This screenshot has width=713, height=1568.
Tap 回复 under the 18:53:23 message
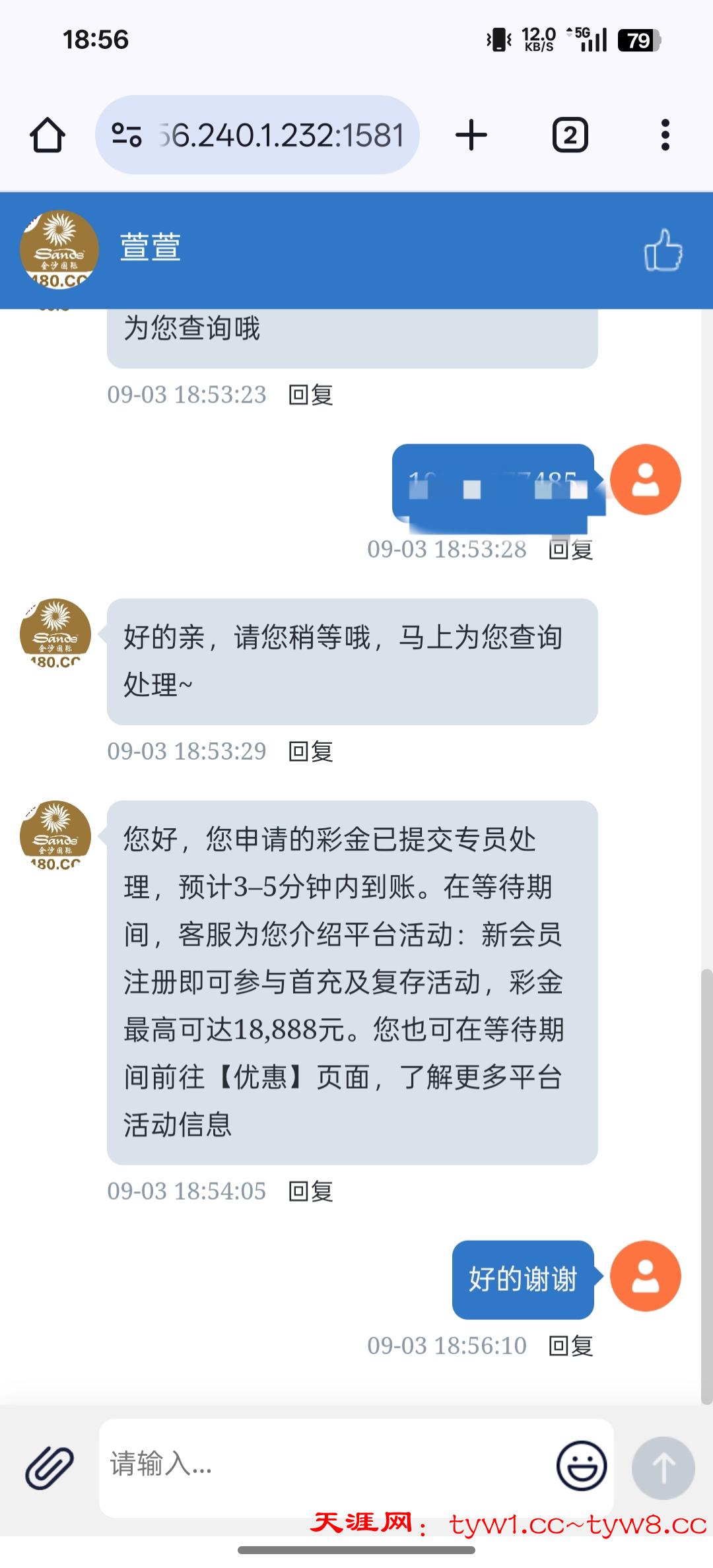pyautogui.click(x=311, y=395)
